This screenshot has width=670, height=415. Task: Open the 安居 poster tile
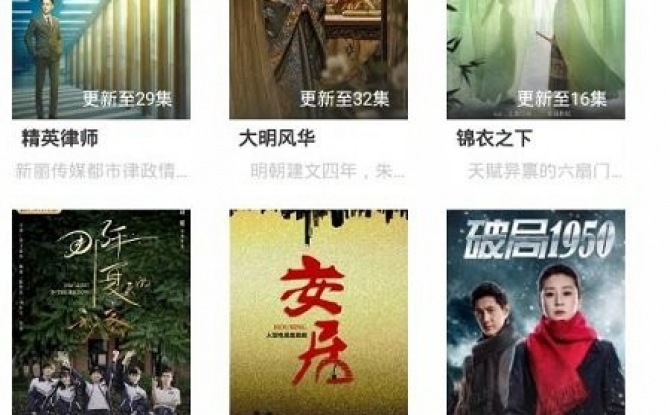pyautogui.click(x=318, y=312)
